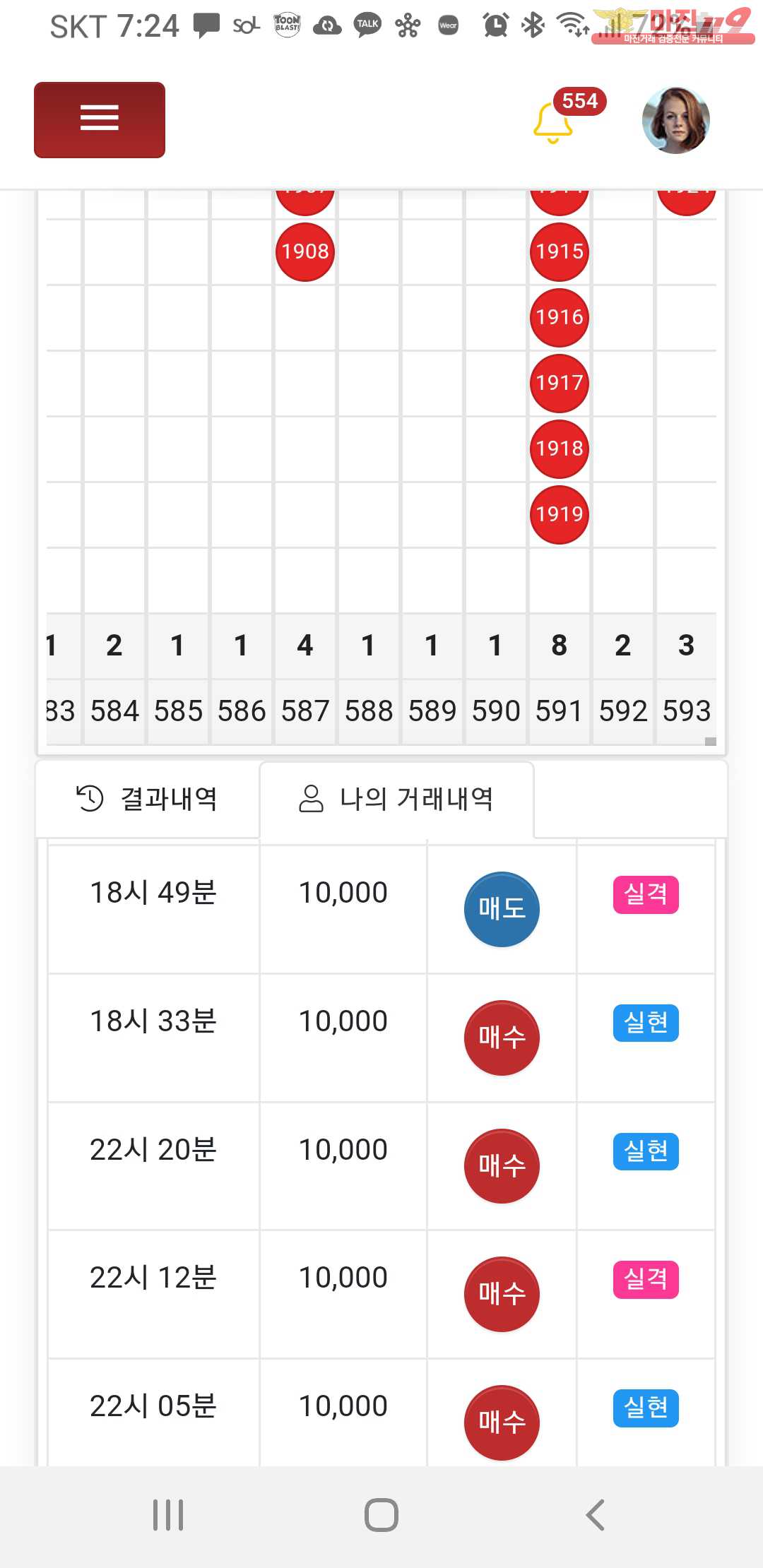
Task: Go to the home screen
Action: click(381, 1514)
